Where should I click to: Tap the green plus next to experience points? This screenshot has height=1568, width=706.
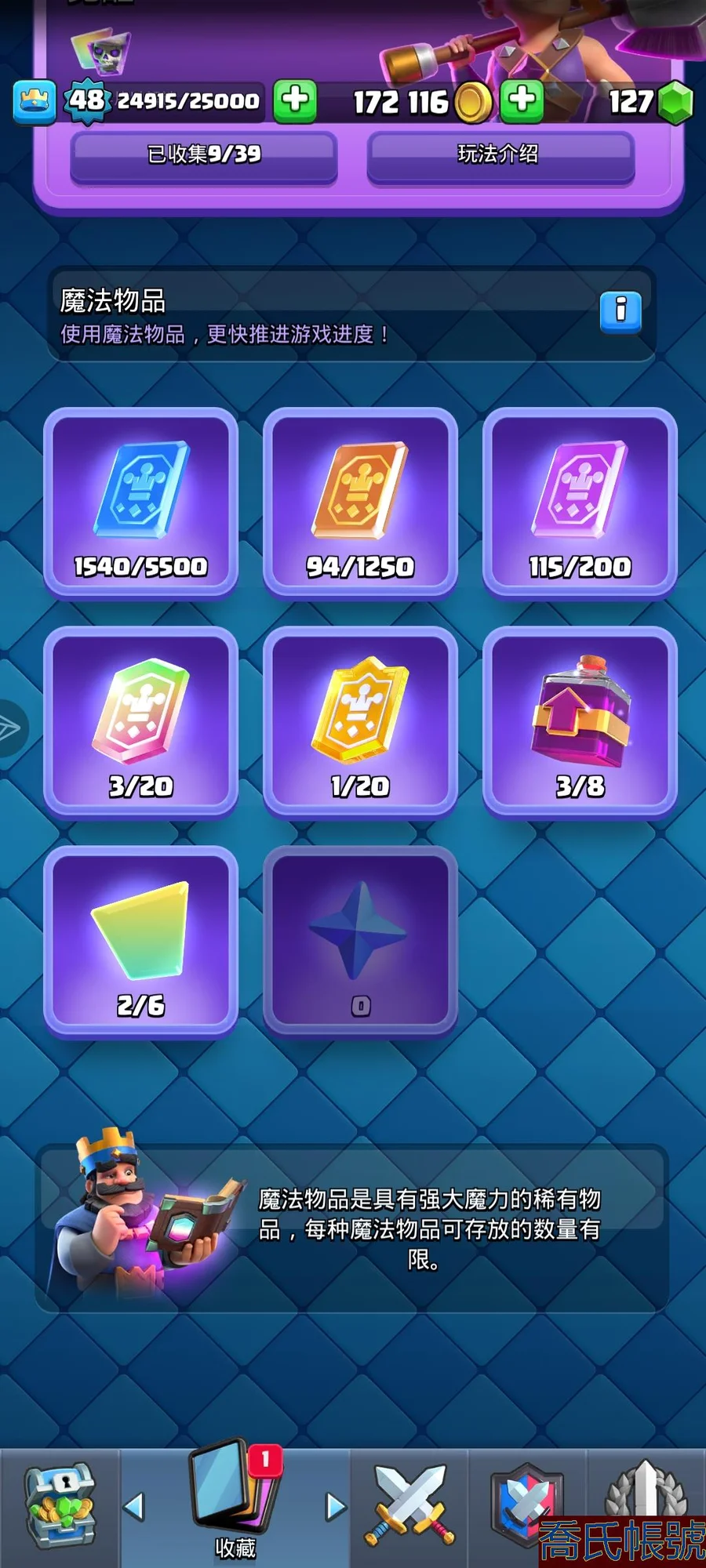295,100
